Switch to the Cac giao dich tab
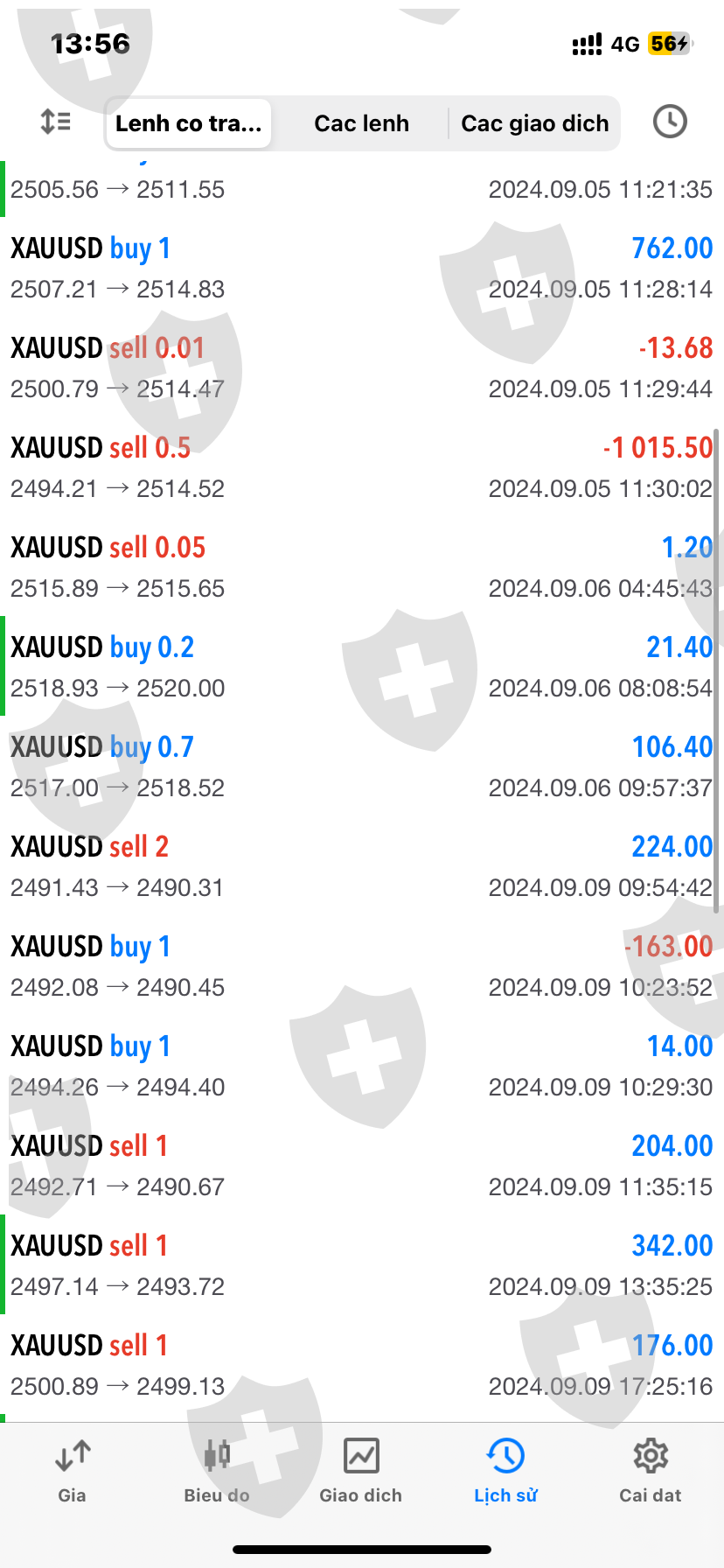 point(534,123)
